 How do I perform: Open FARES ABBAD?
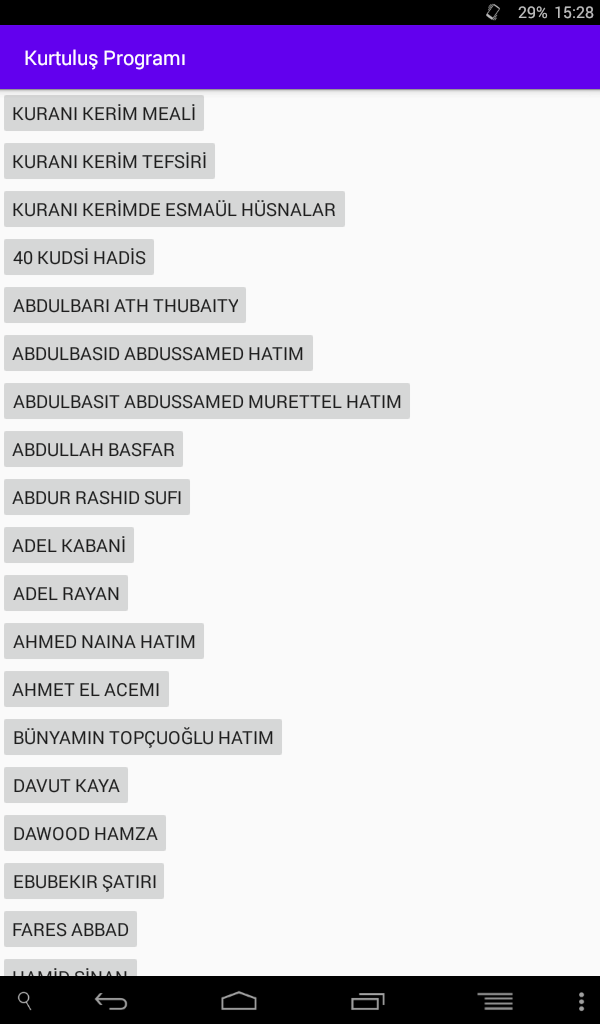click(71, 929)
